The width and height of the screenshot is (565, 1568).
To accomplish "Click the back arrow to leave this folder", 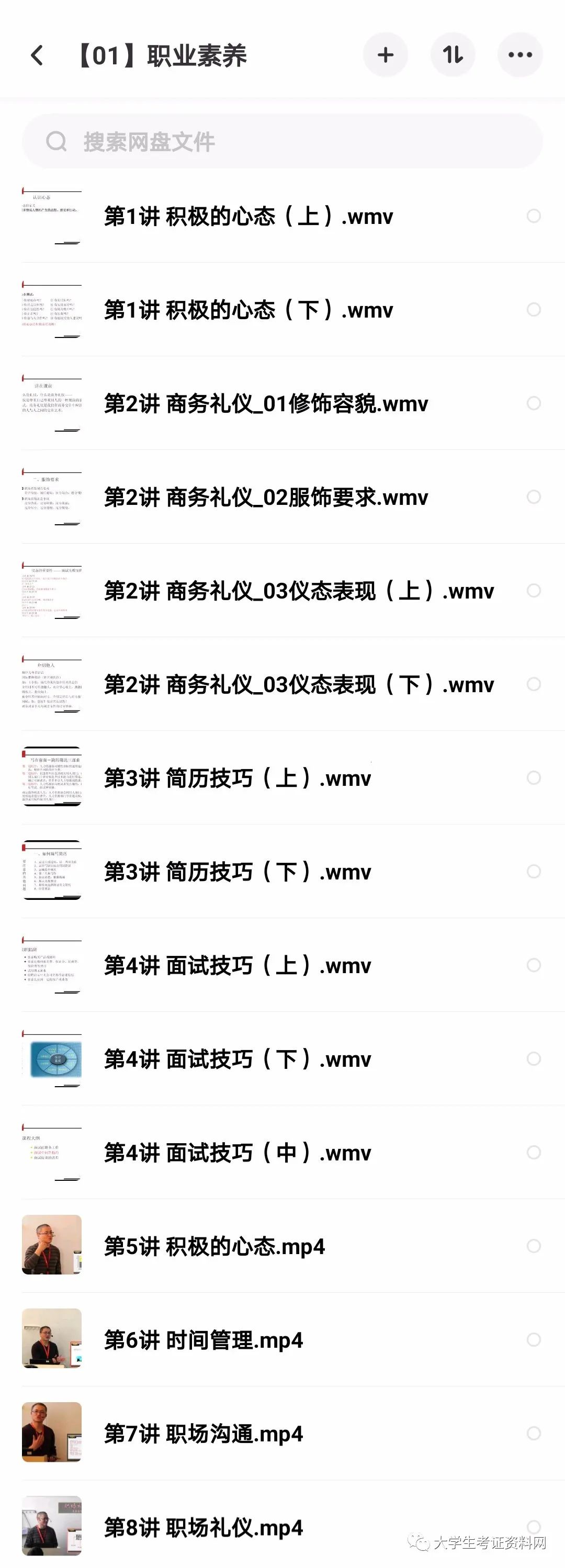I will 38,55.
